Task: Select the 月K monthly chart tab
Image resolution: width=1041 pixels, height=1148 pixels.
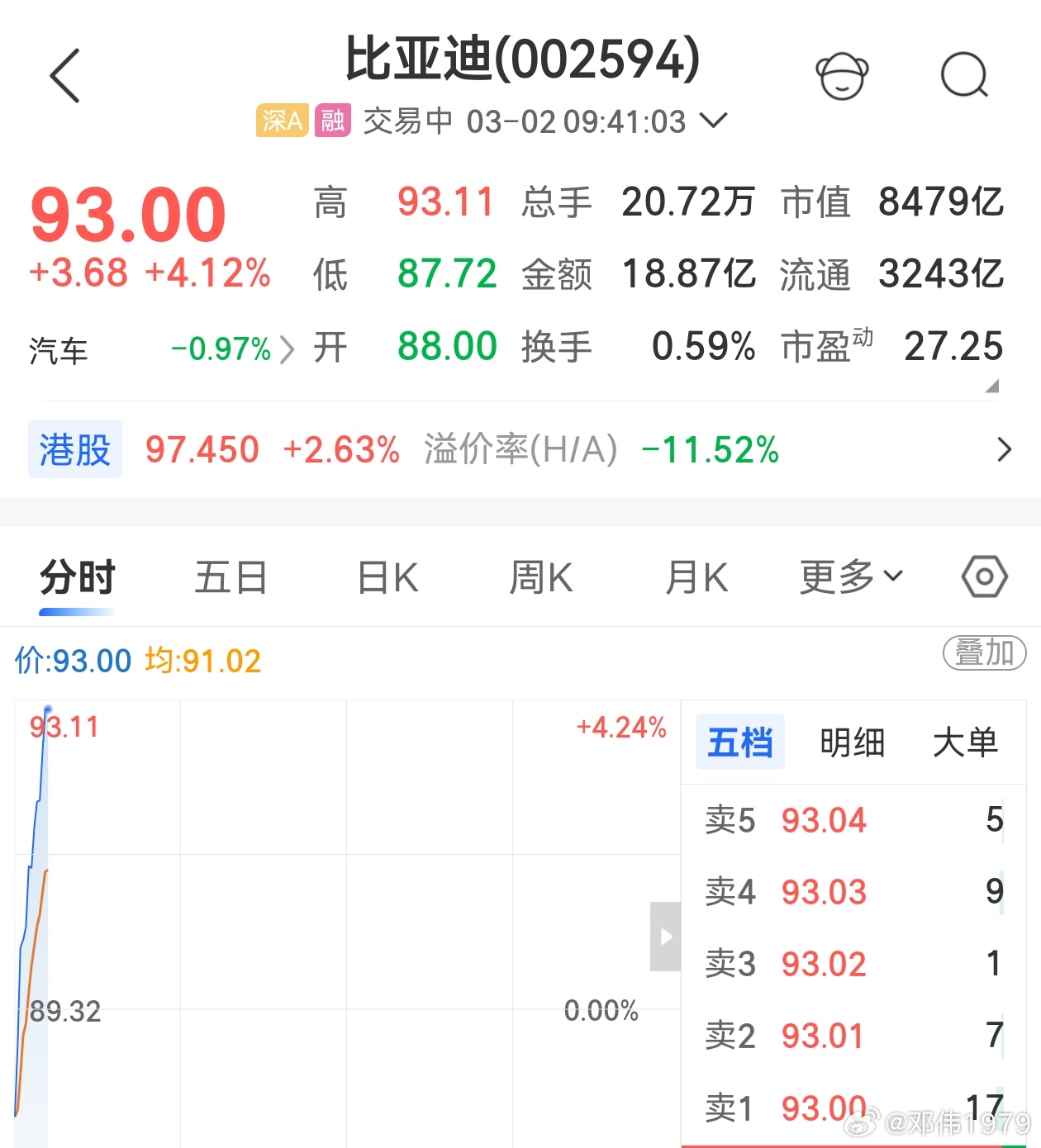Action: (x=696, y=577)
